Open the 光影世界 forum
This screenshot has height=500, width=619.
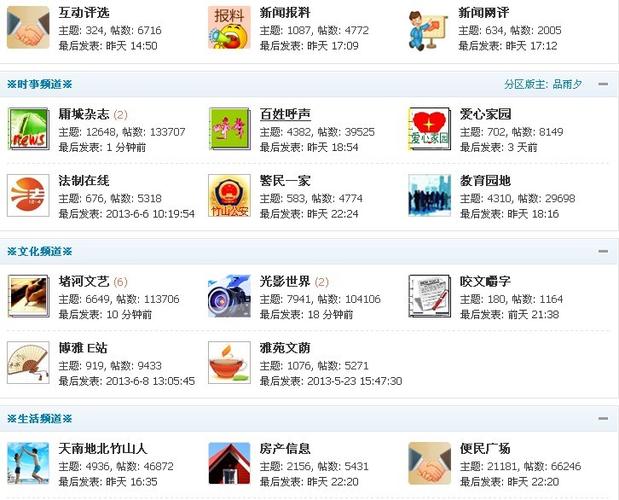pos(284,282)
